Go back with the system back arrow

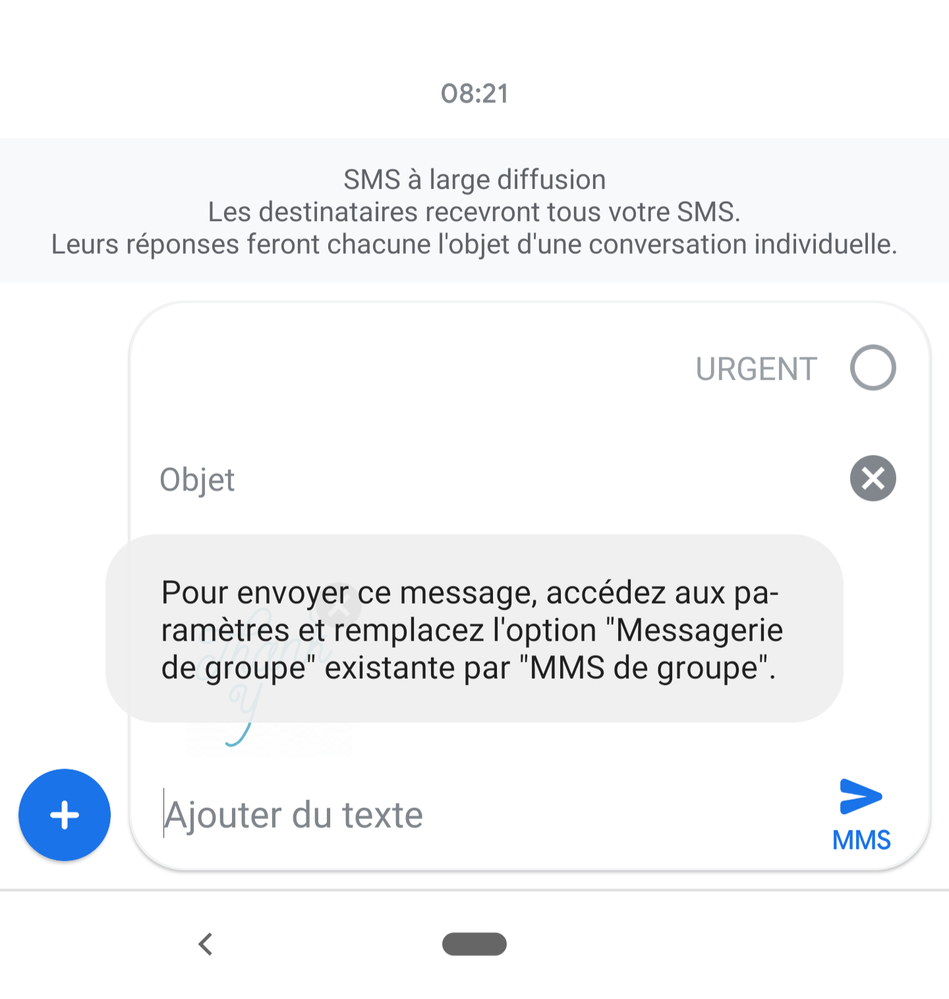pyautogui.click(x=206, y=943)
